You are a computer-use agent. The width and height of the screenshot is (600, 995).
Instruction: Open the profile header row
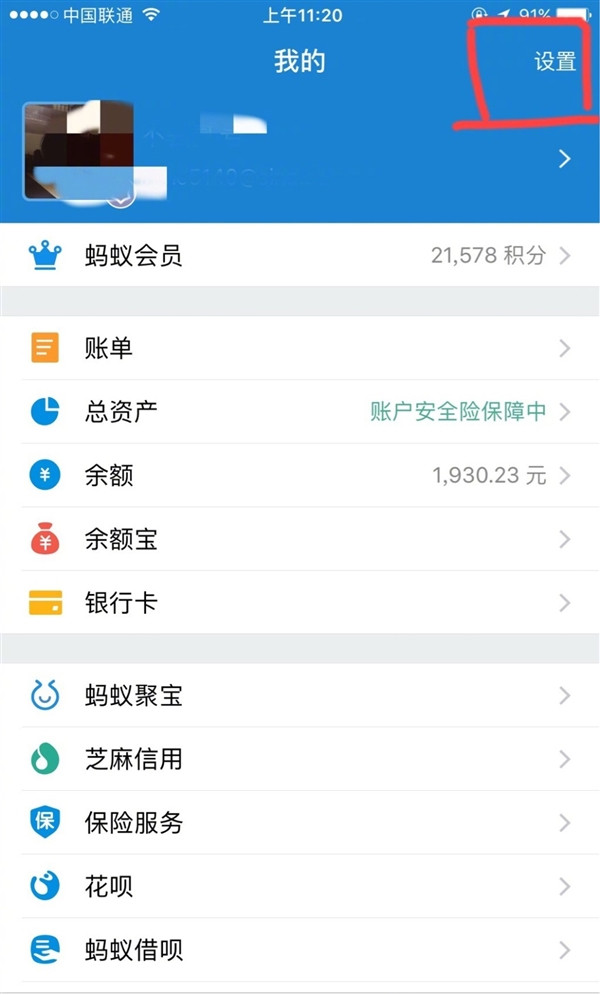click(300, 158)
